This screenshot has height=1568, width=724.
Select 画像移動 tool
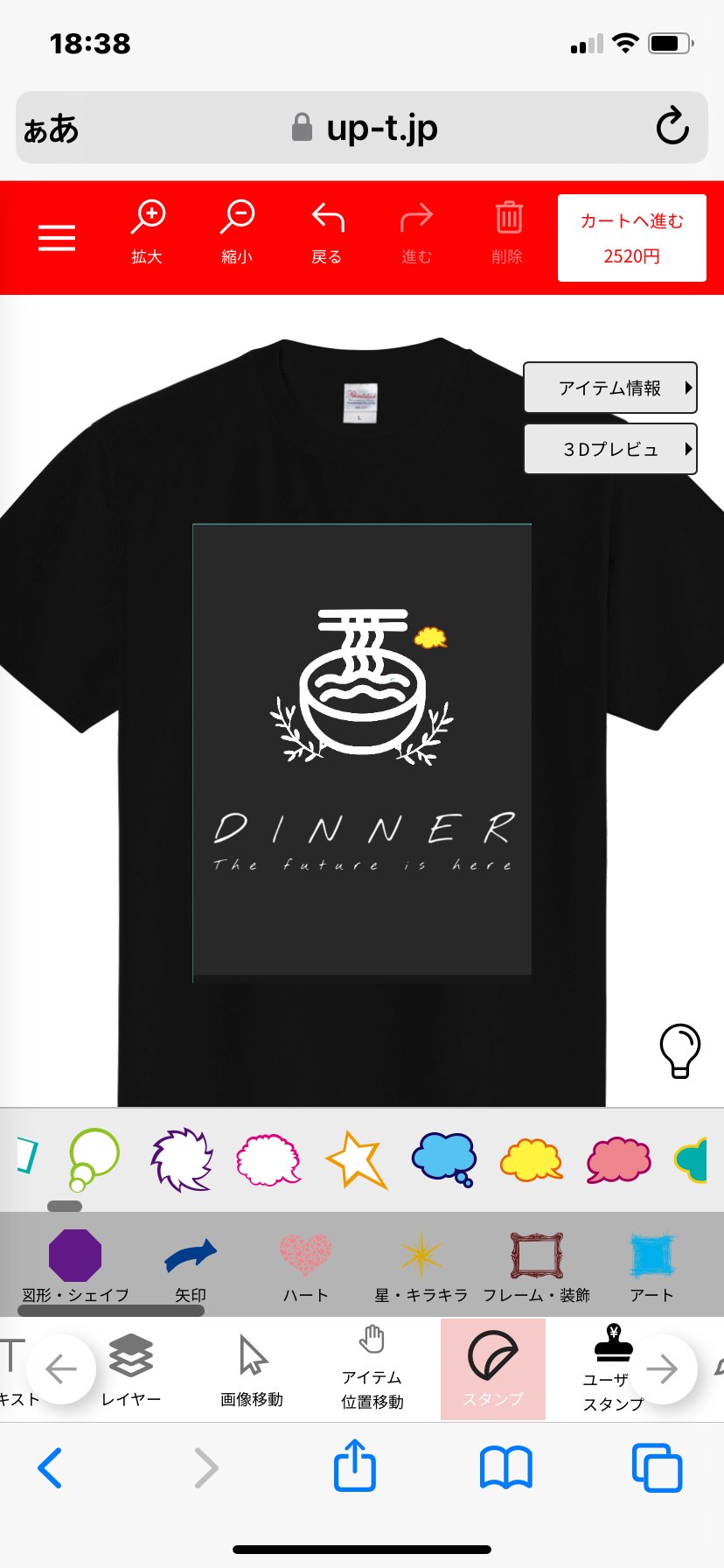point(252,1369)
